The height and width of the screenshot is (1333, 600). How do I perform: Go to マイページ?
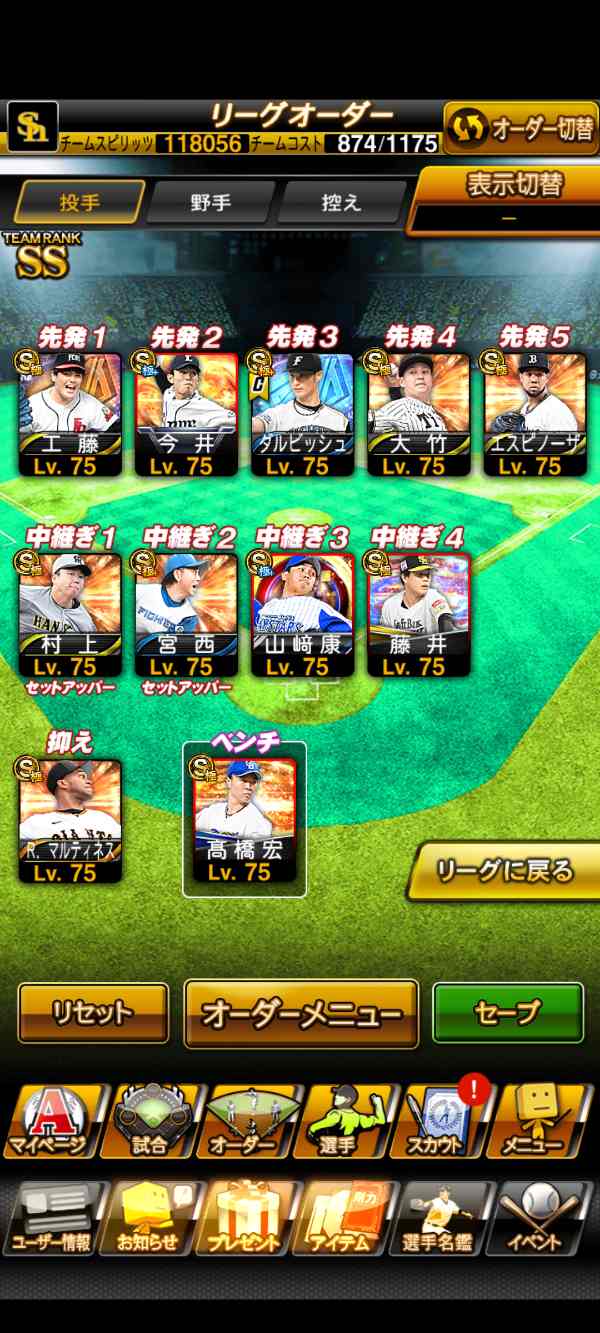pos(50,1121)
